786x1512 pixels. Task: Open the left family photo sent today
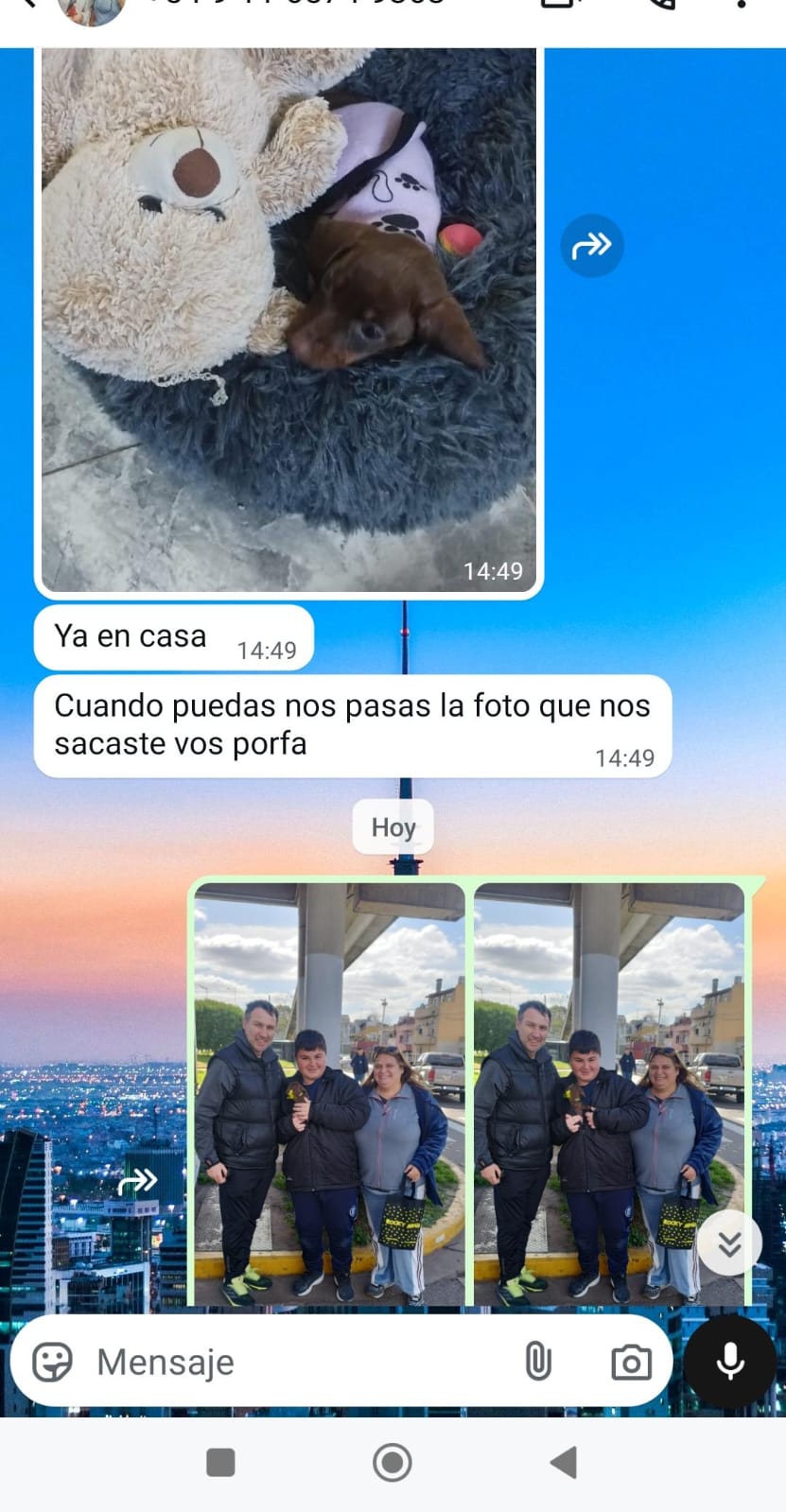(x=328, y=1092)
